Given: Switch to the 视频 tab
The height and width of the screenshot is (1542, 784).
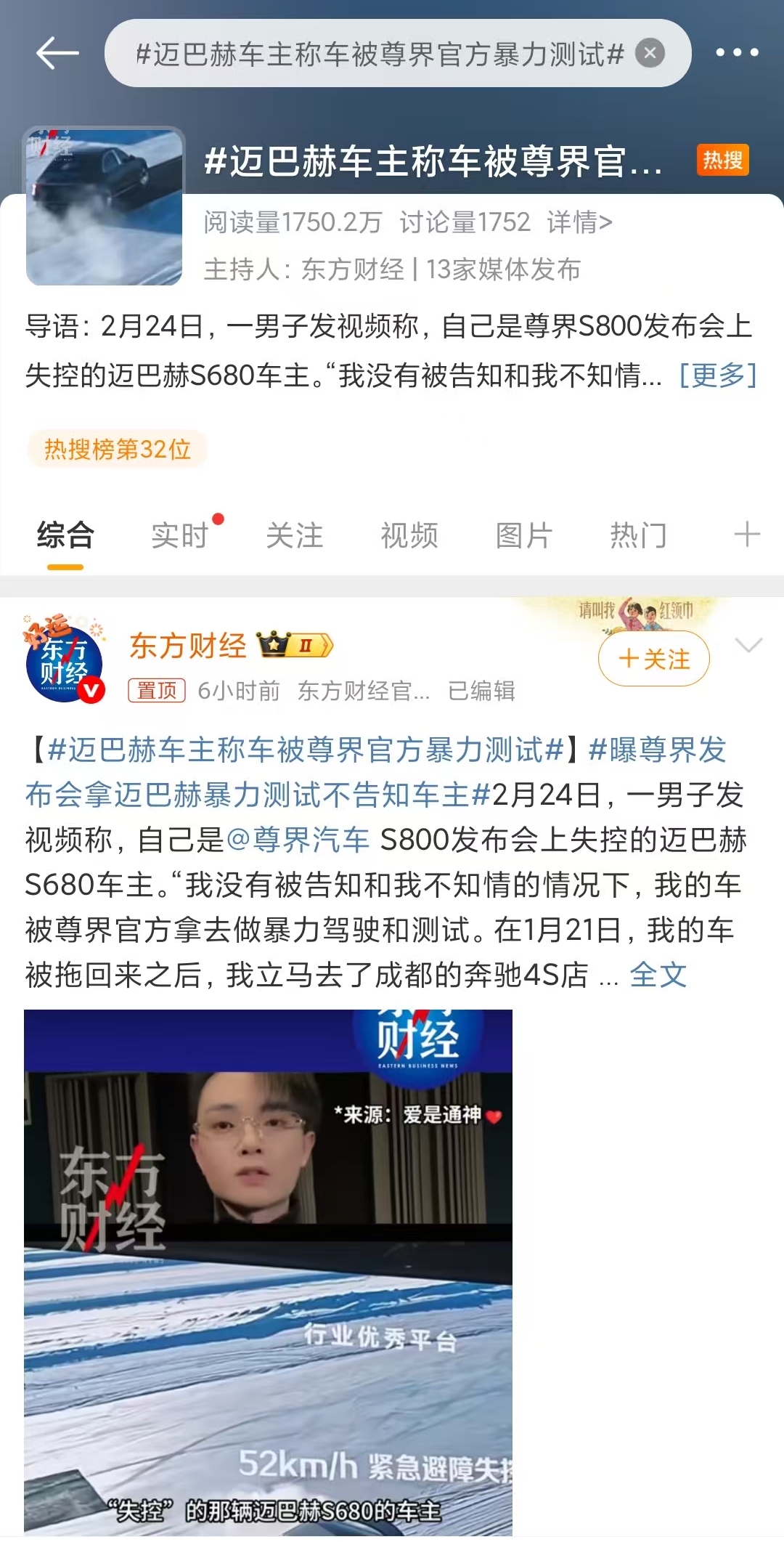Looking at the screenshot, I should click(409, 535).
